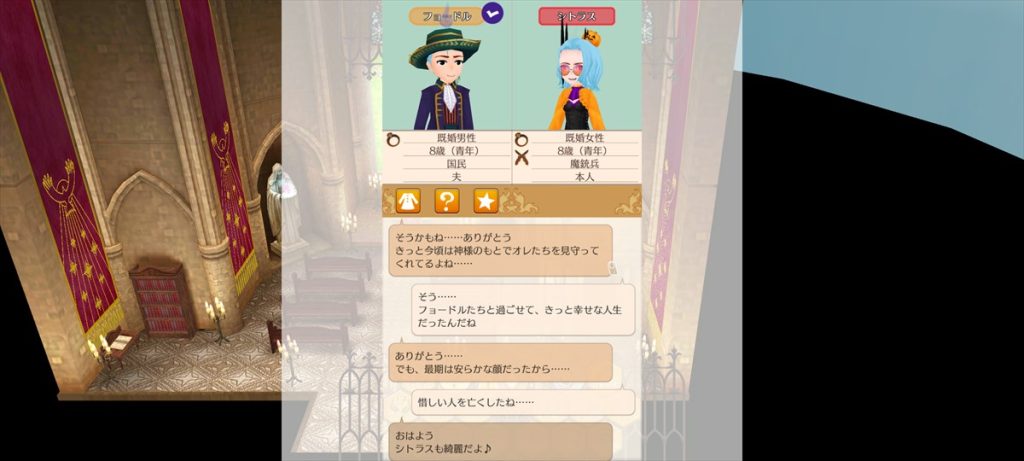Tap the question mark help icon

[x=446, y=201]
